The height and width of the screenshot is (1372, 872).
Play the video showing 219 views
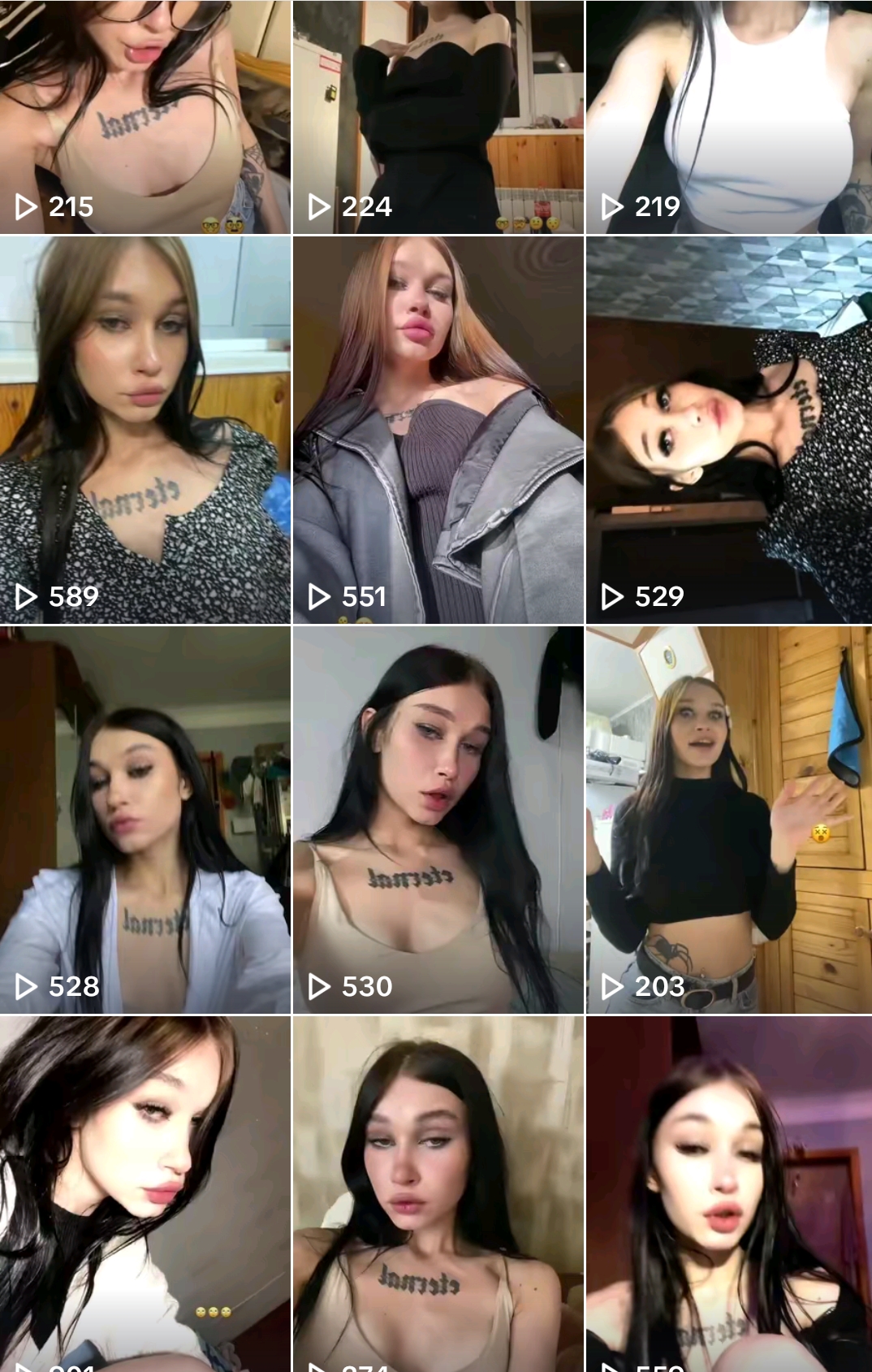pos(728,118)
